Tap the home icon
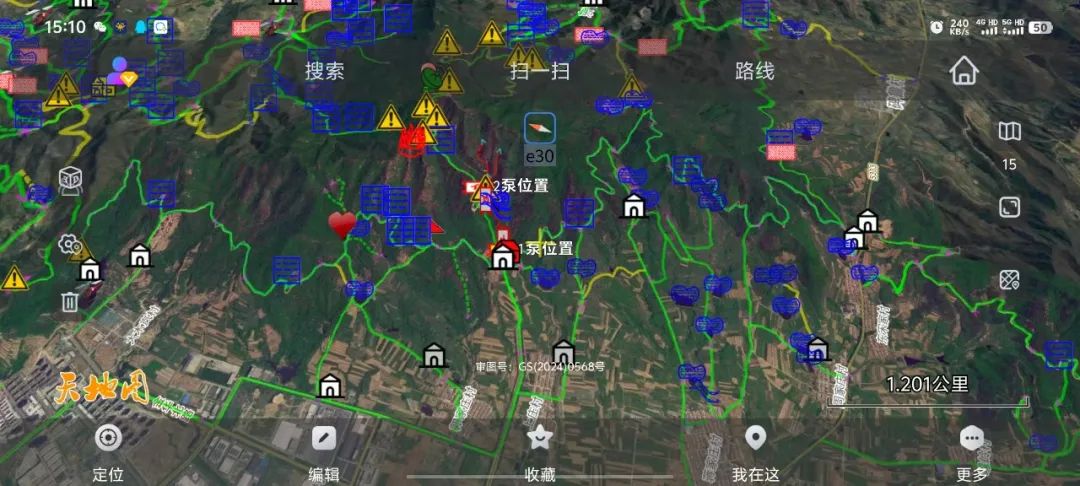Viewport: 1080px width, 486px height. 964,70
